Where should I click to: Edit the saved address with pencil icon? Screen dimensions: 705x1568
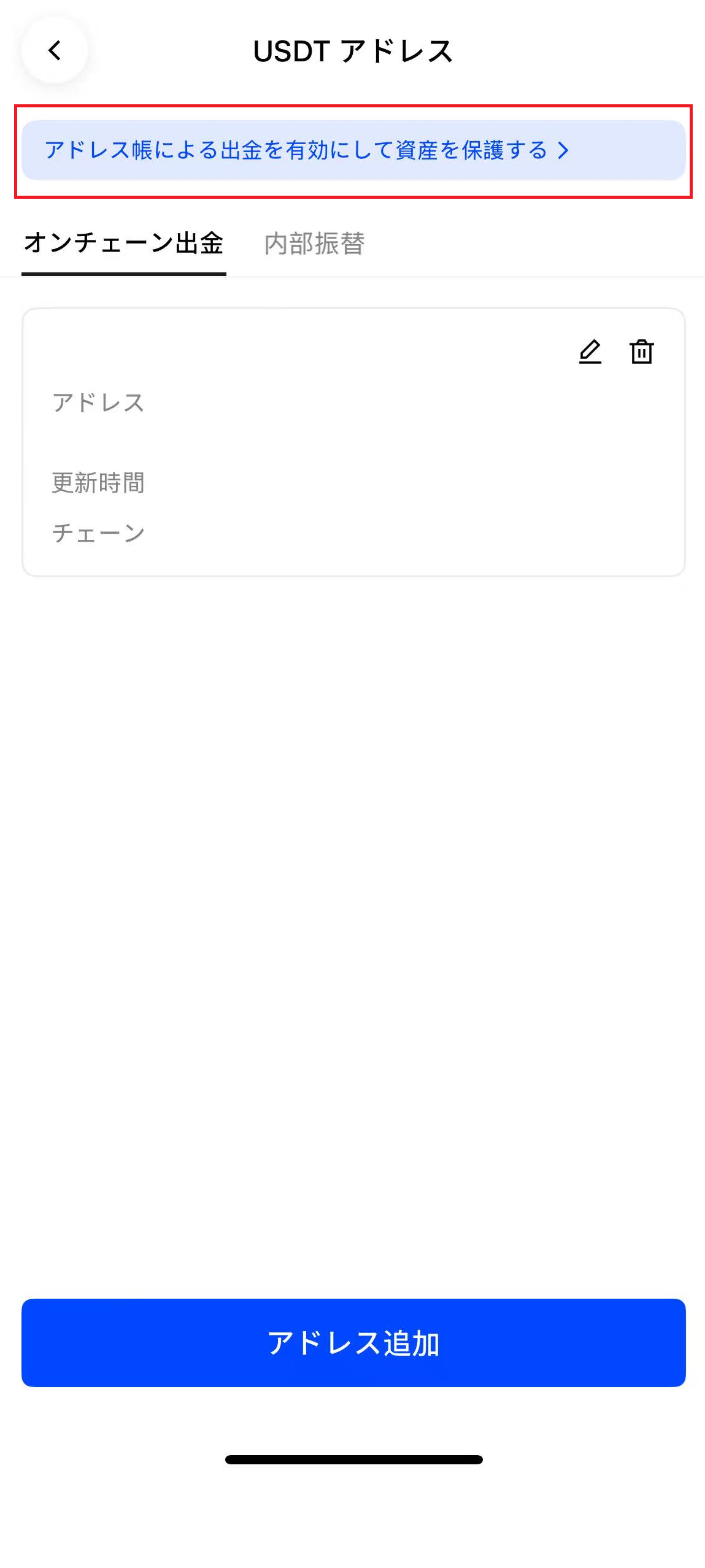pyautogui.click(x=590, y=352)
